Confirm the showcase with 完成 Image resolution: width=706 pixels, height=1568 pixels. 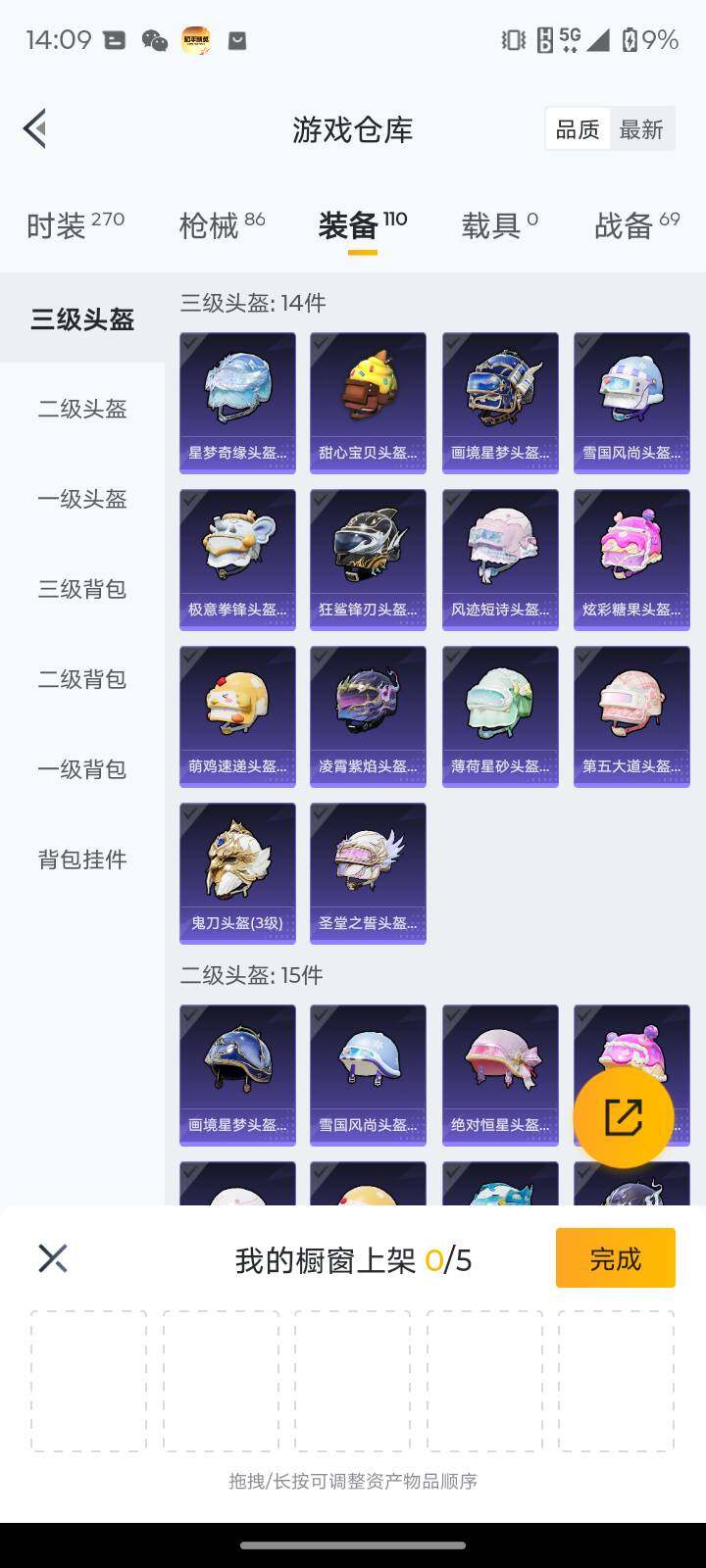(x=615, y=1258)
